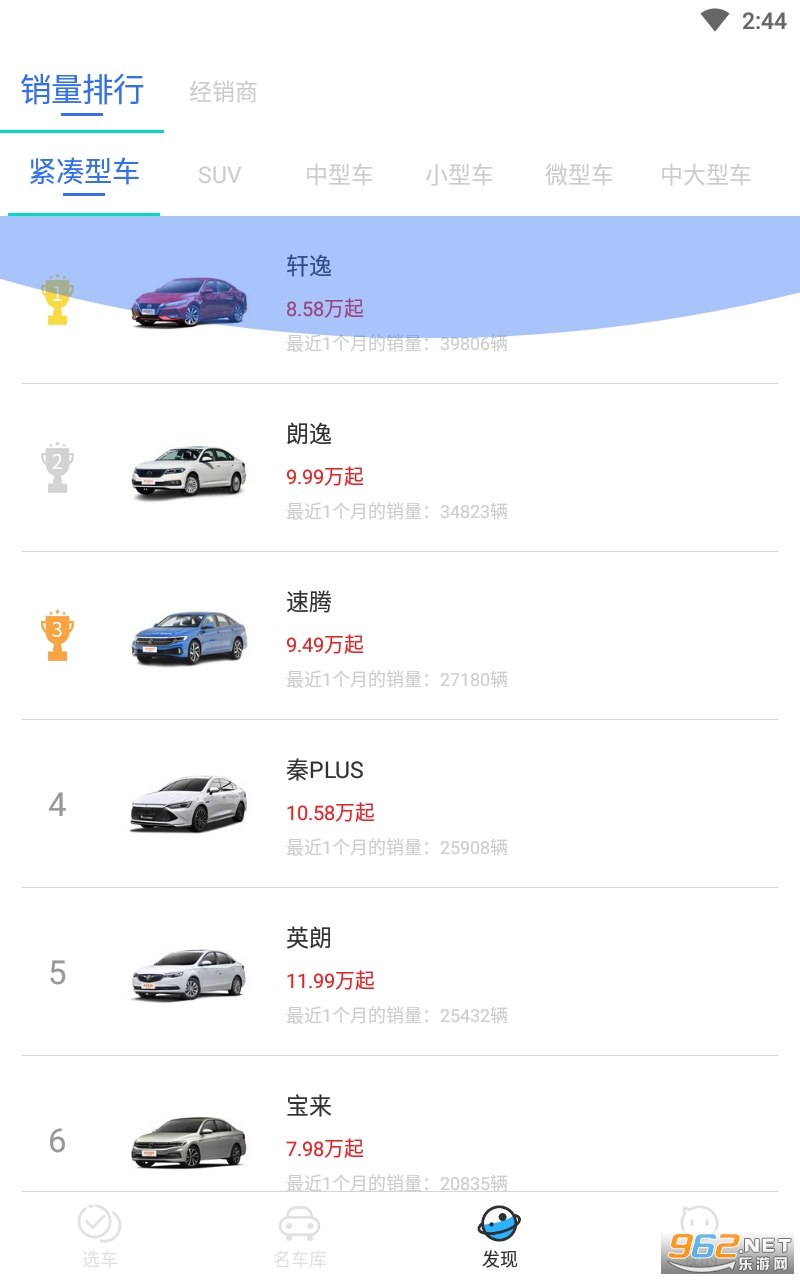Switch to the 中型车 category
Image resolution: width=800 pixels, height=1280 pixels.
pyautogui.click(x=339, y=175)
